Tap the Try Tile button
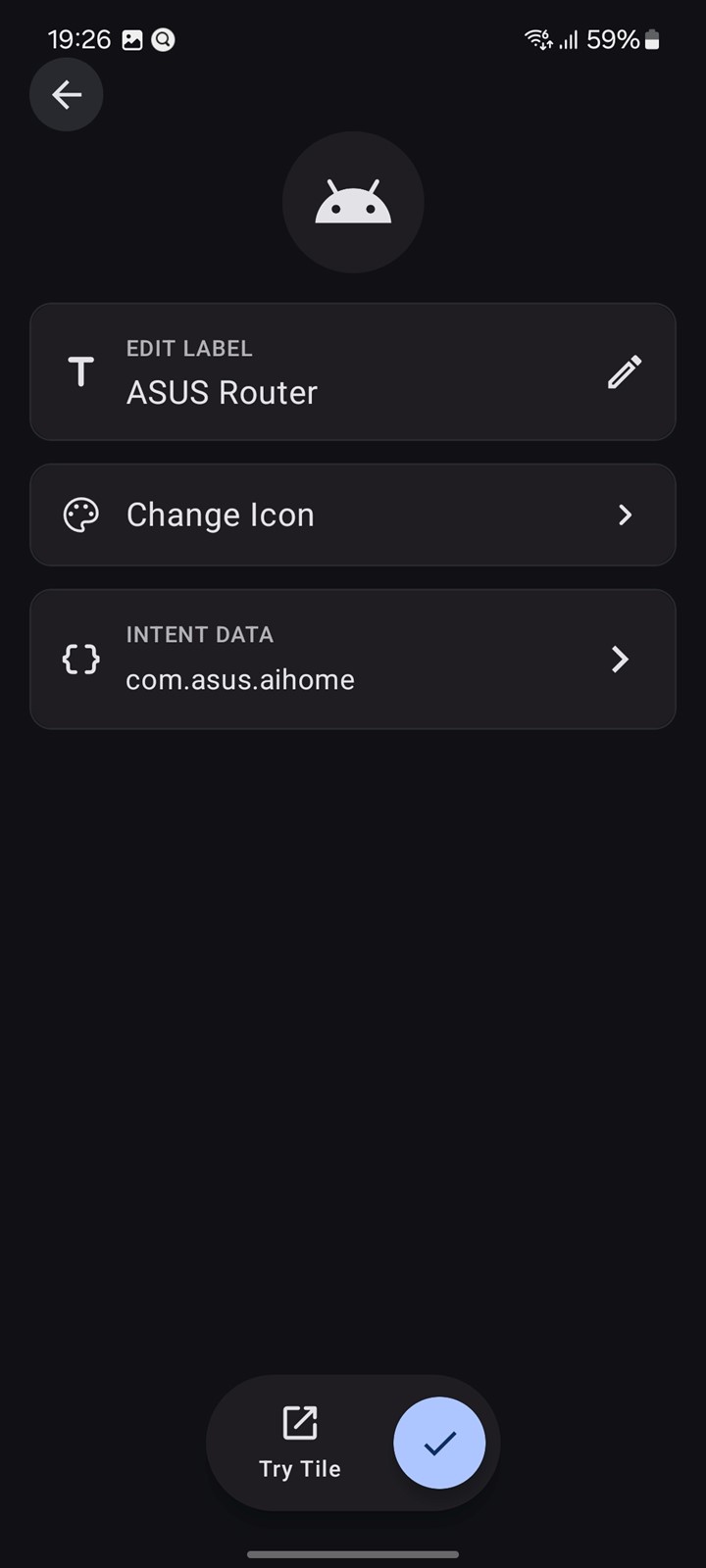Image resolution: width=706 pixels, height=1568 pixels. coord(300,1443)
